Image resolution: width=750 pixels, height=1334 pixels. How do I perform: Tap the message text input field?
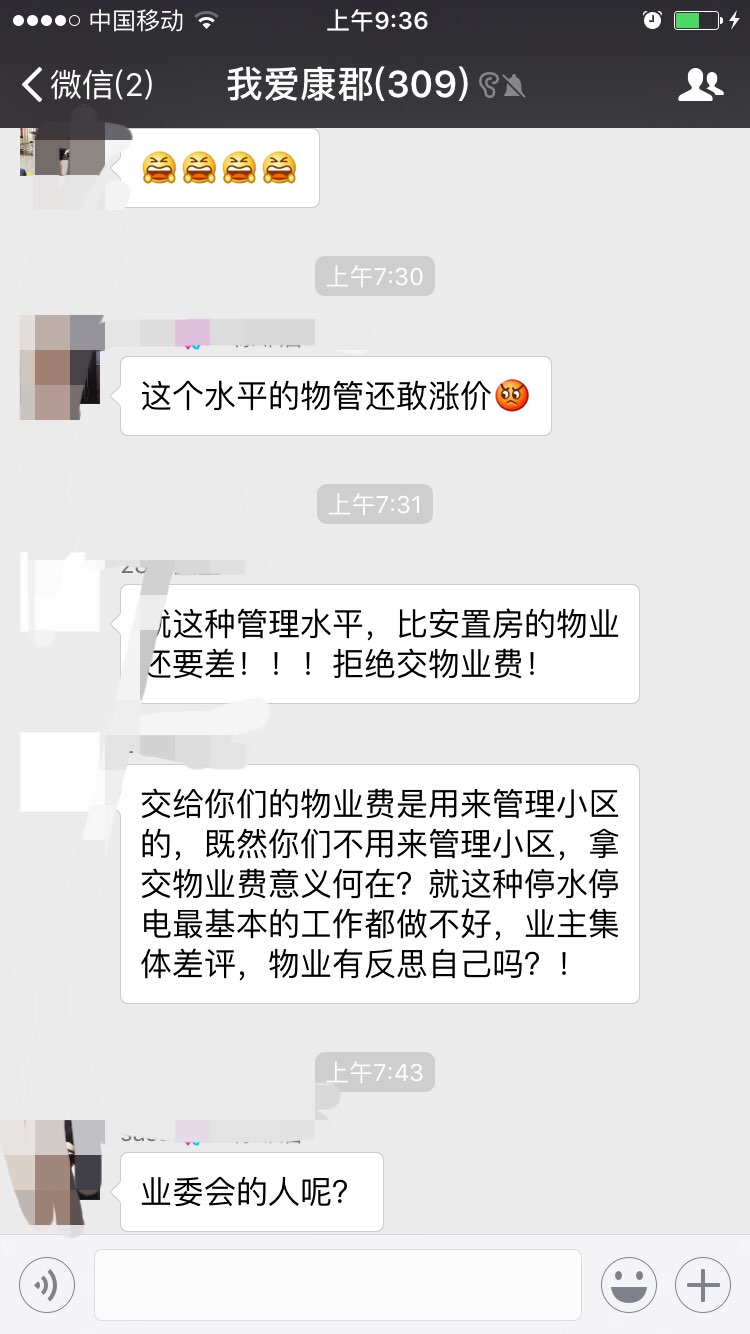tap(337, 1284)
